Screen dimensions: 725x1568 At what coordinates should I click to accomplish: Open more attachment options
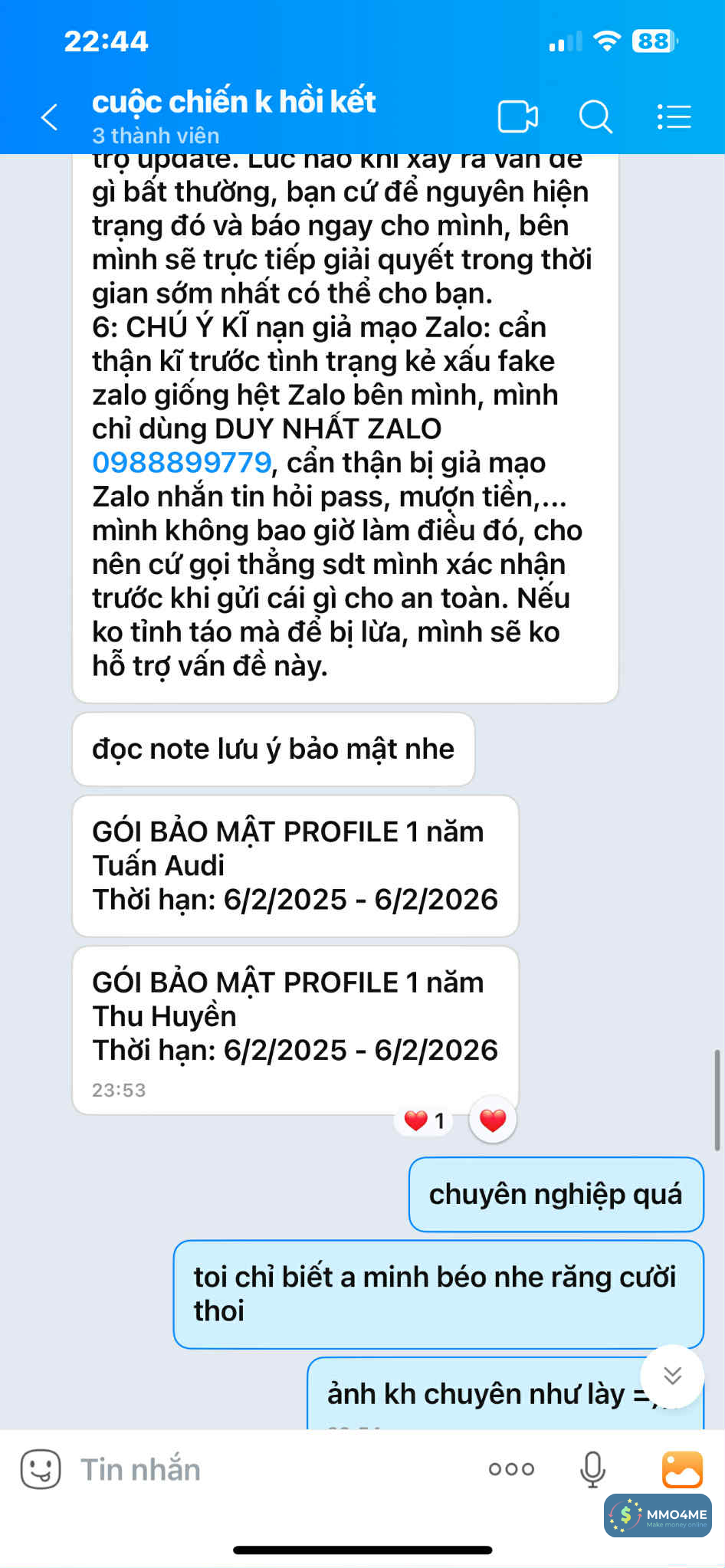click(x=511, y=1469)
